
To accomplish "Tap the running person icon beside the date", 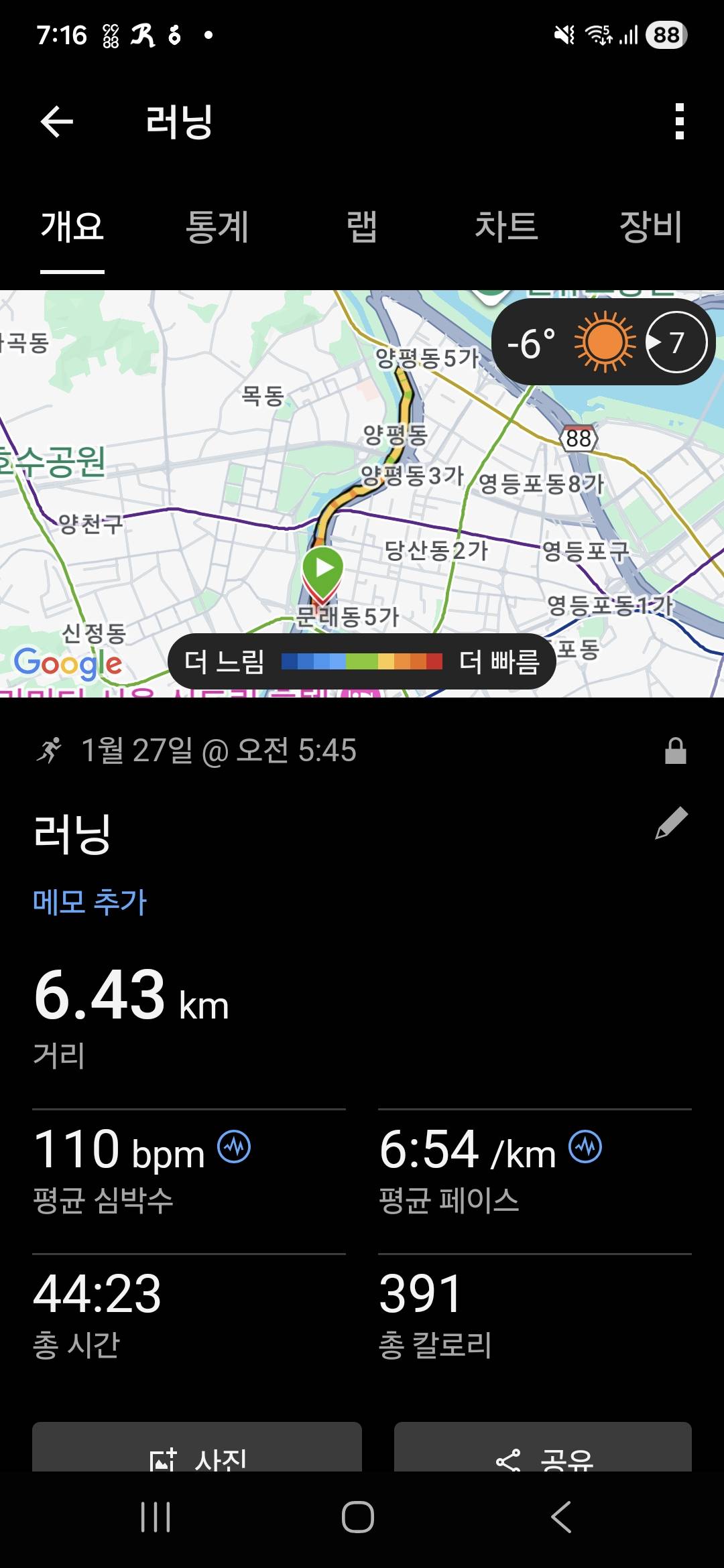I will tap(52, 750).
